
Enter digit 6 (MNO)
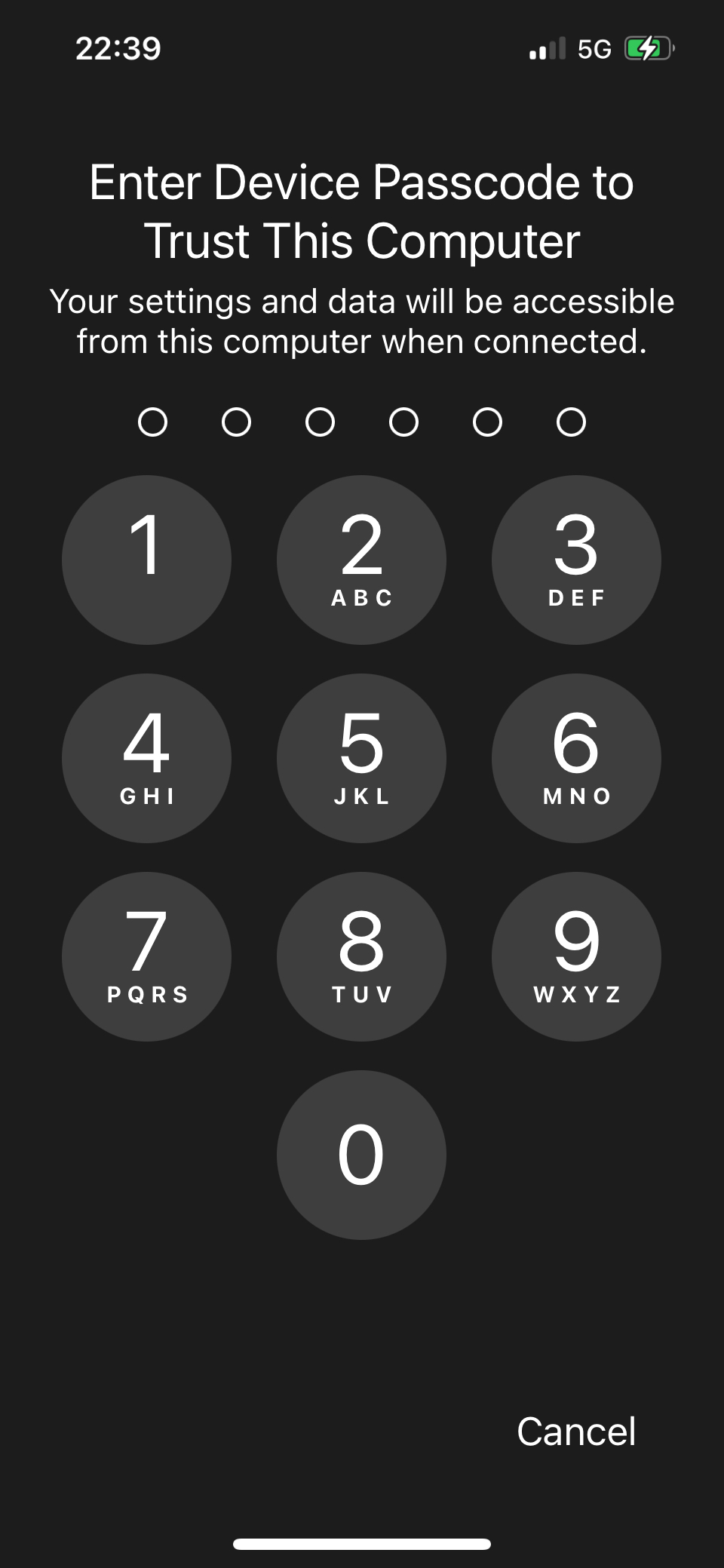click(x=576, y=758)
